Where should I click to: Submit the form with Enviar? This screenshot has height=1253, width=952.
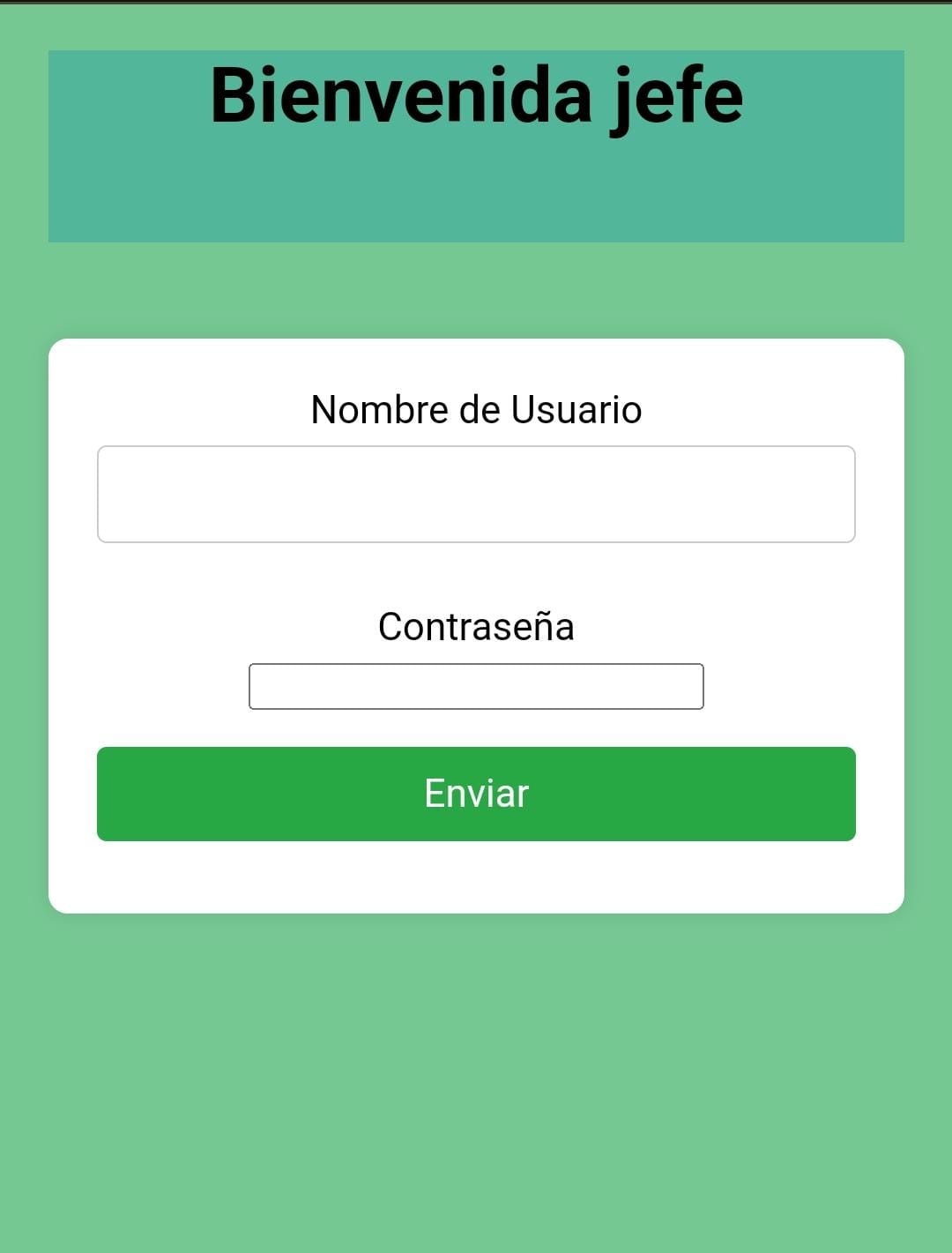(476, 794)
